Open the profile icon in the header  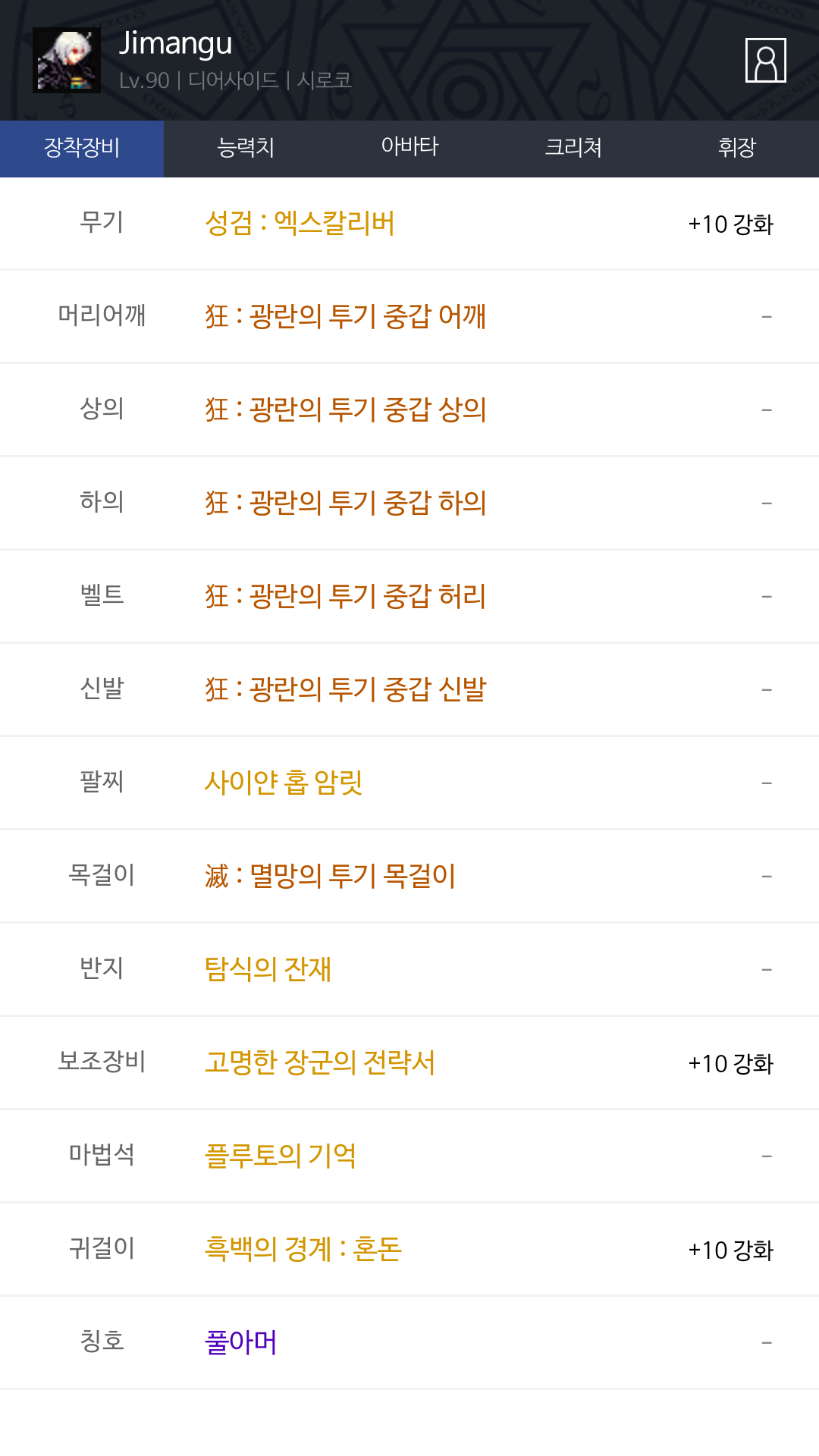(x=765, y=60)
